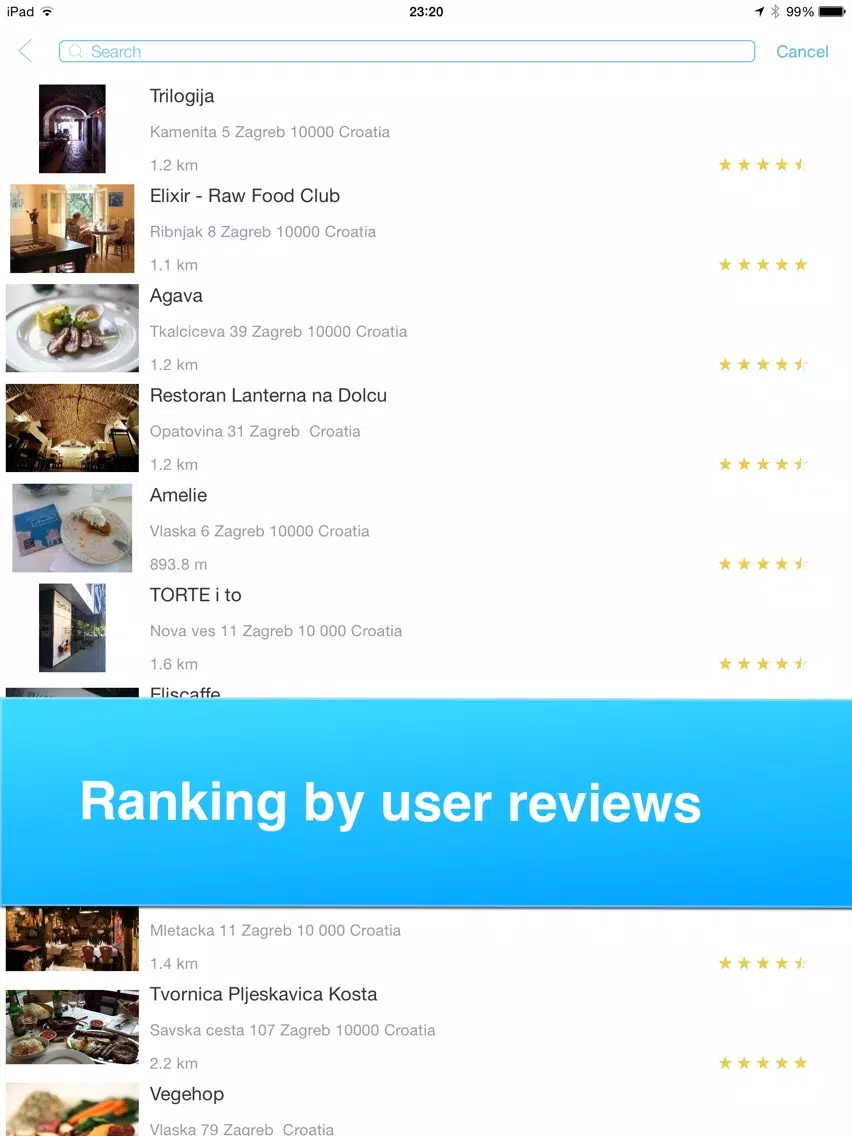Open Tvornica Pljeskavica Kosta
This screenshot has height=1136, width=852.
click(264, 995)
